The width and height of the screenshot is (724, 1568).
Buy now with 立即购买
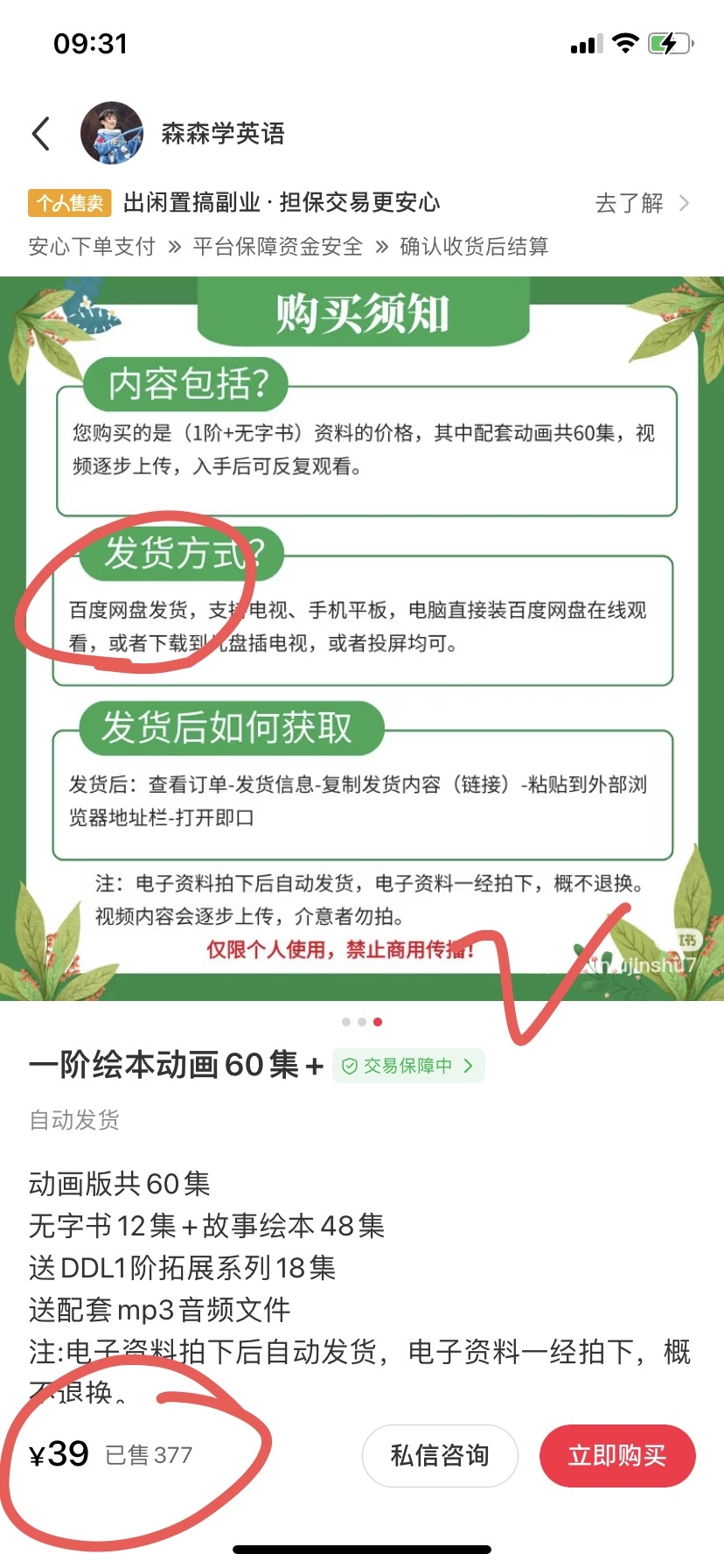pos(617,1455)
